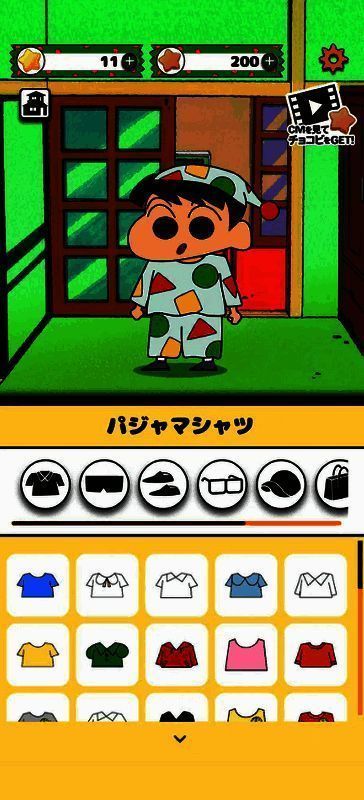Choose the dark green collared shirt
Screen dimensions: 364x800
(107, 655)
